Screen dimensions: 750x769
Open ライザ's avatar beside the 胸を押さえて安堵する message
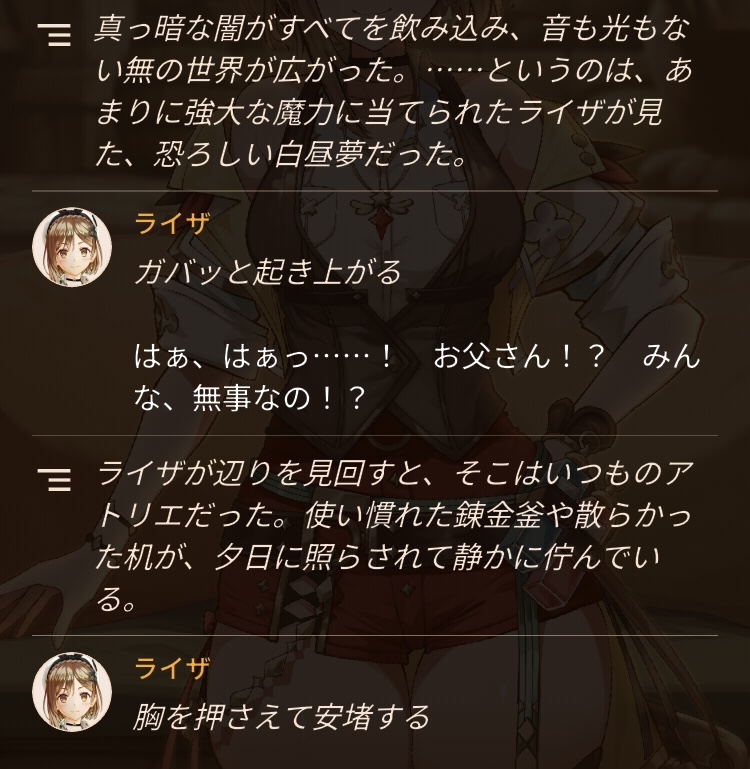point(72,692)
